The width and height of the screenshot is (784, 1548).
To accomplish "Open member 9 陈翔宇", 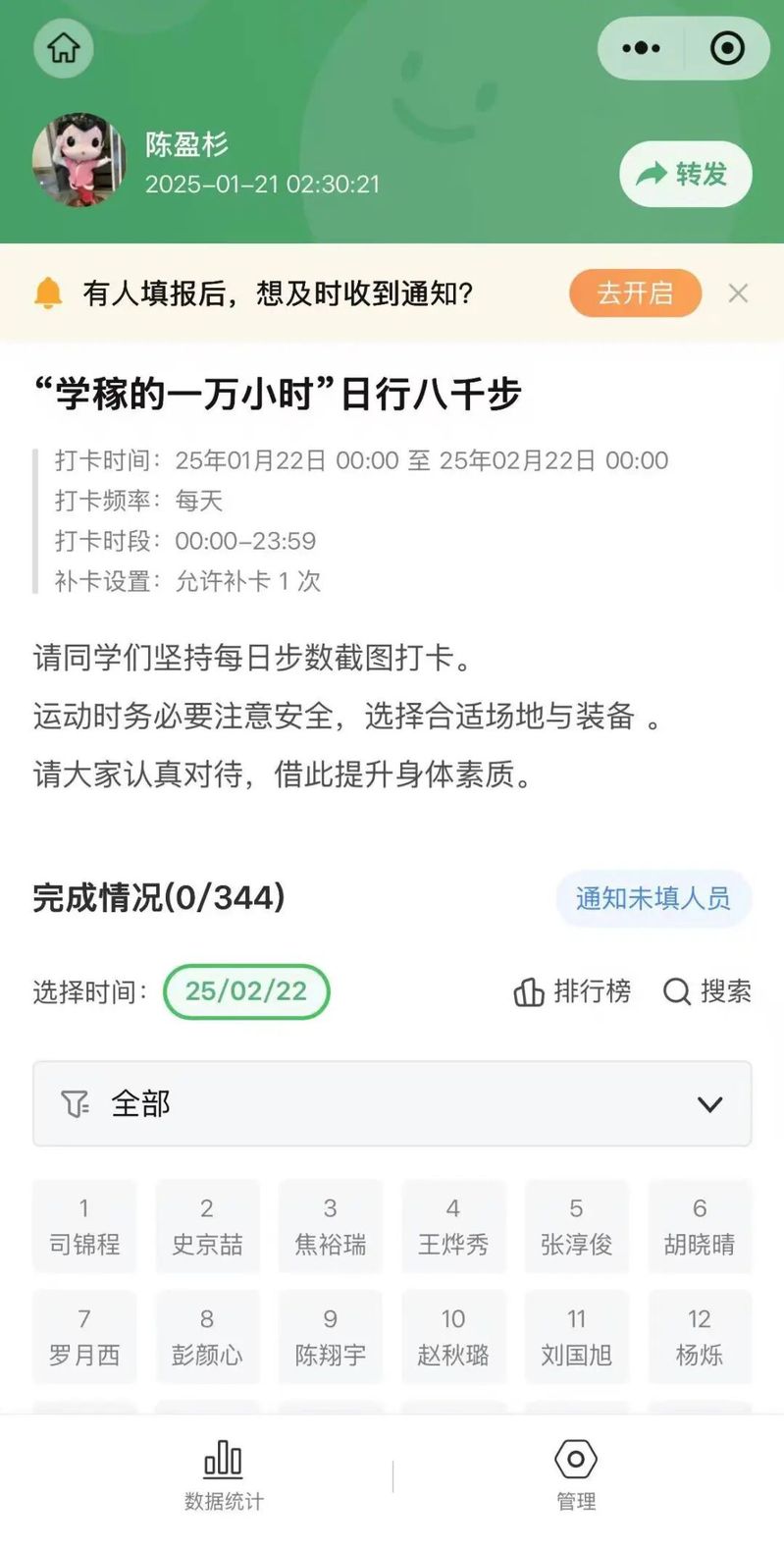I will point(330,1337).
